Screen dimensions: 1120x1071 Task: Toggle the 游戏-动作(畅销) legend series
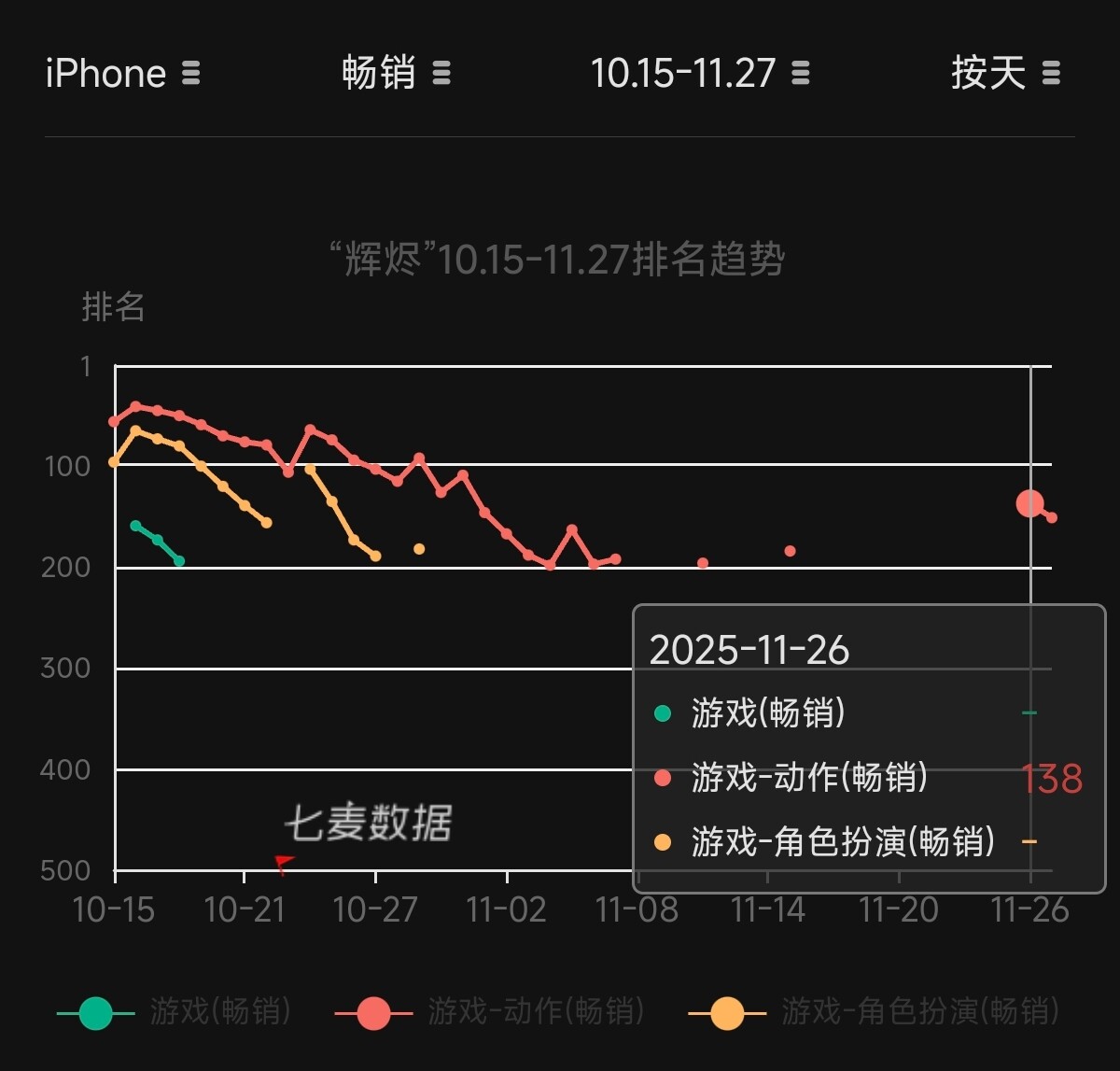click(489, 1012)
